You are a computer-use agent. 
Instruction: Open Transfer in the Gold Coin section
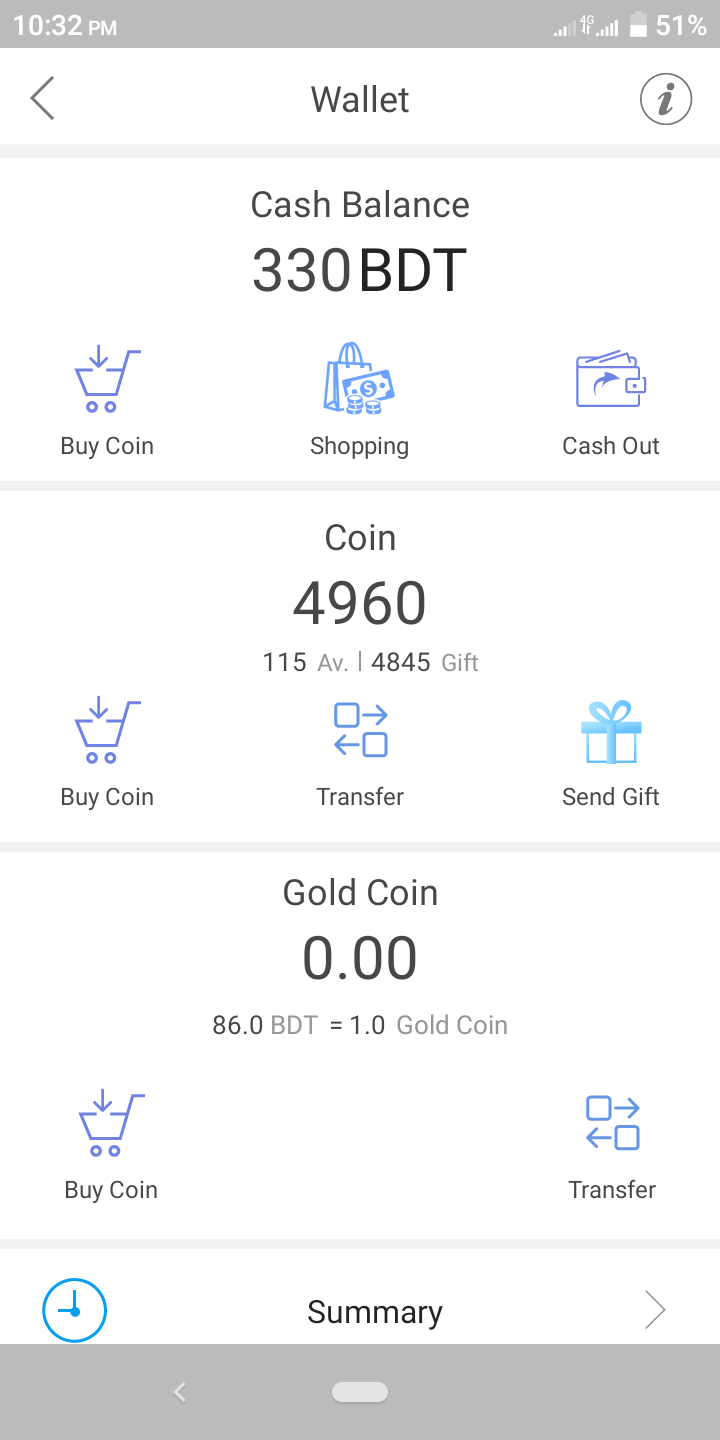pos(612,1145)
